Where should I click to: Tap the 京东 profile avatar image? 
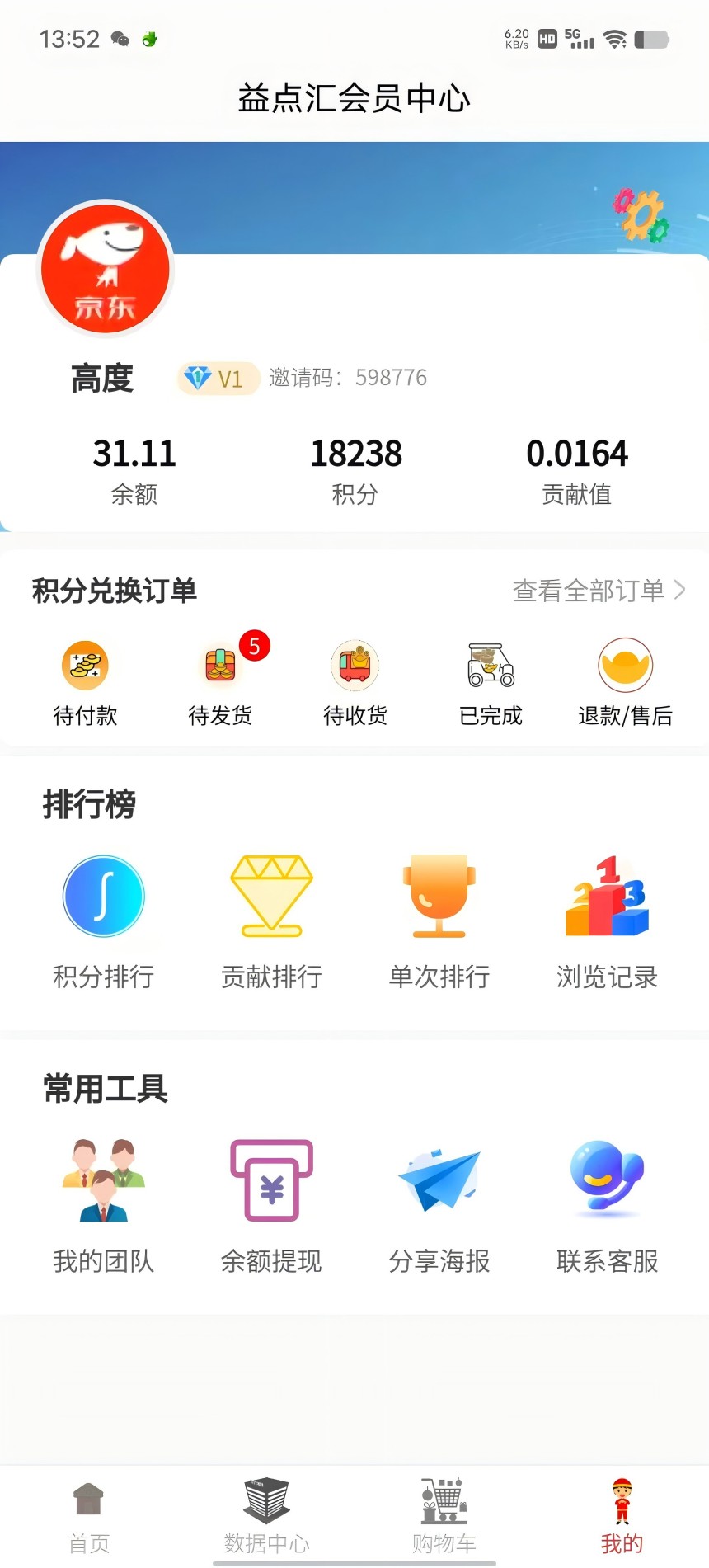click(106, 269)
